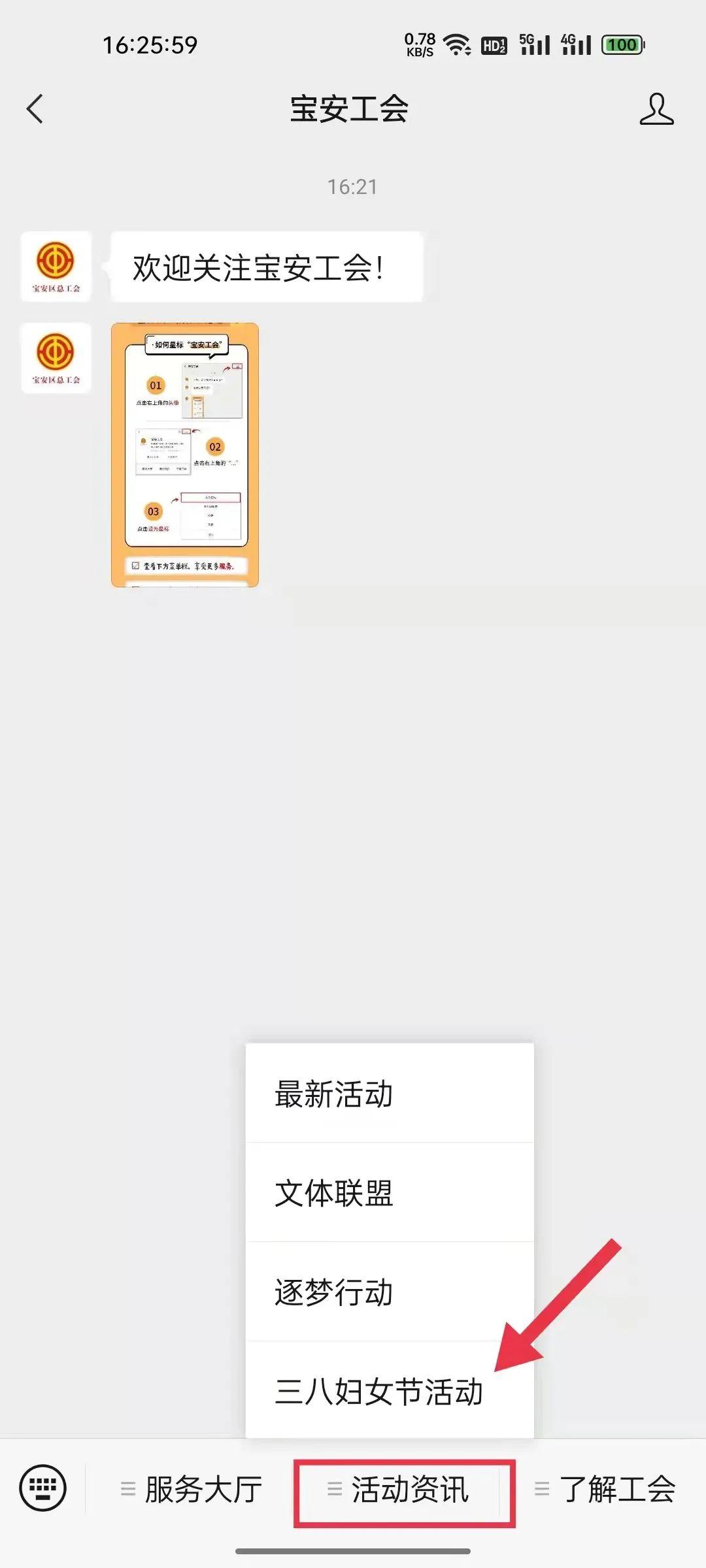
Task: Choose 逐梦行动 in the menu
Action: tap(390, 1292)
